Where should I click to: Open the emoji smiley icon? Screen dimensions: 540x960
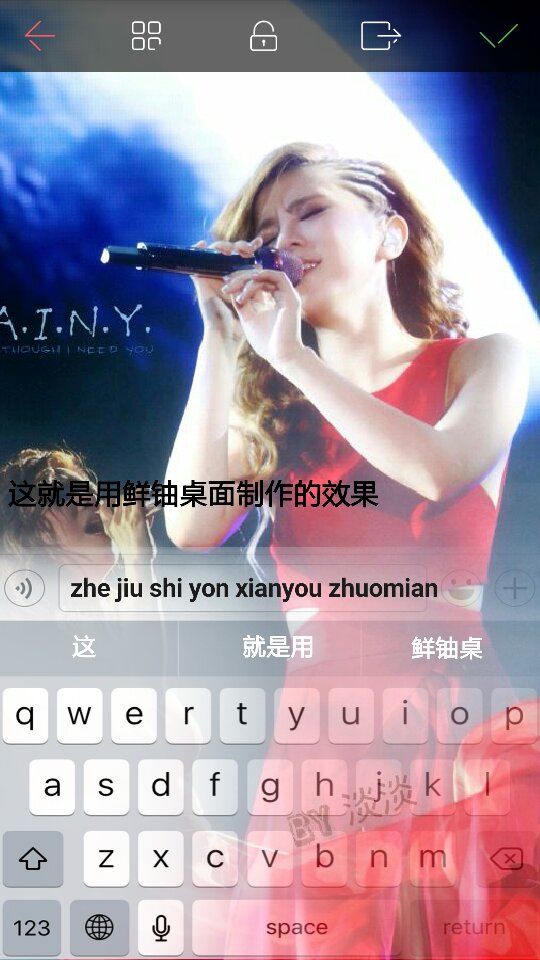click(x=461, y=588)
